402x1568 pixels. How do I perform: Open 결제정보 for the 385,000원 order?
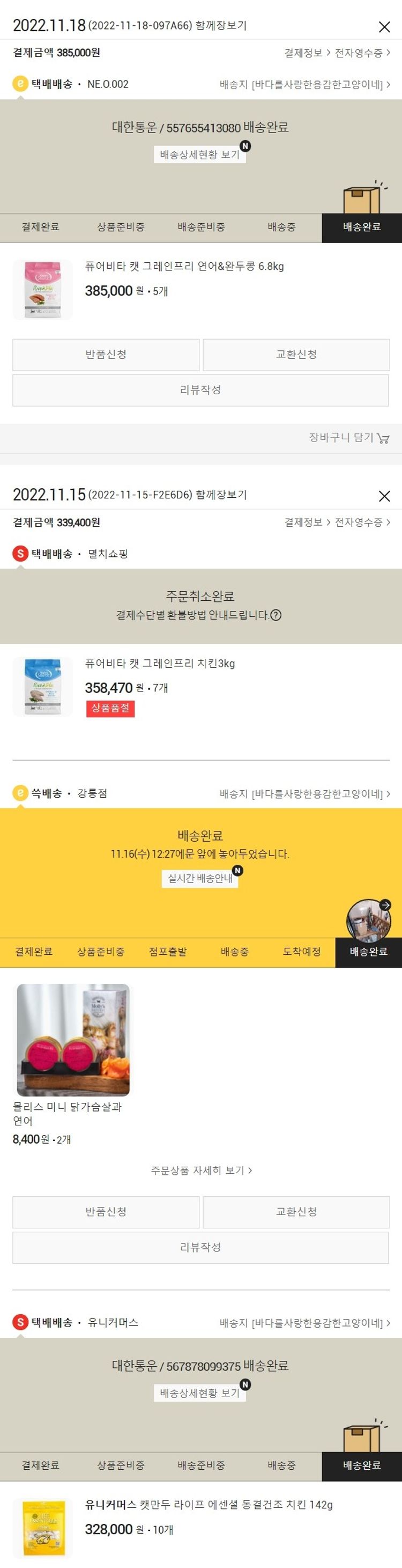click(307, 53)
